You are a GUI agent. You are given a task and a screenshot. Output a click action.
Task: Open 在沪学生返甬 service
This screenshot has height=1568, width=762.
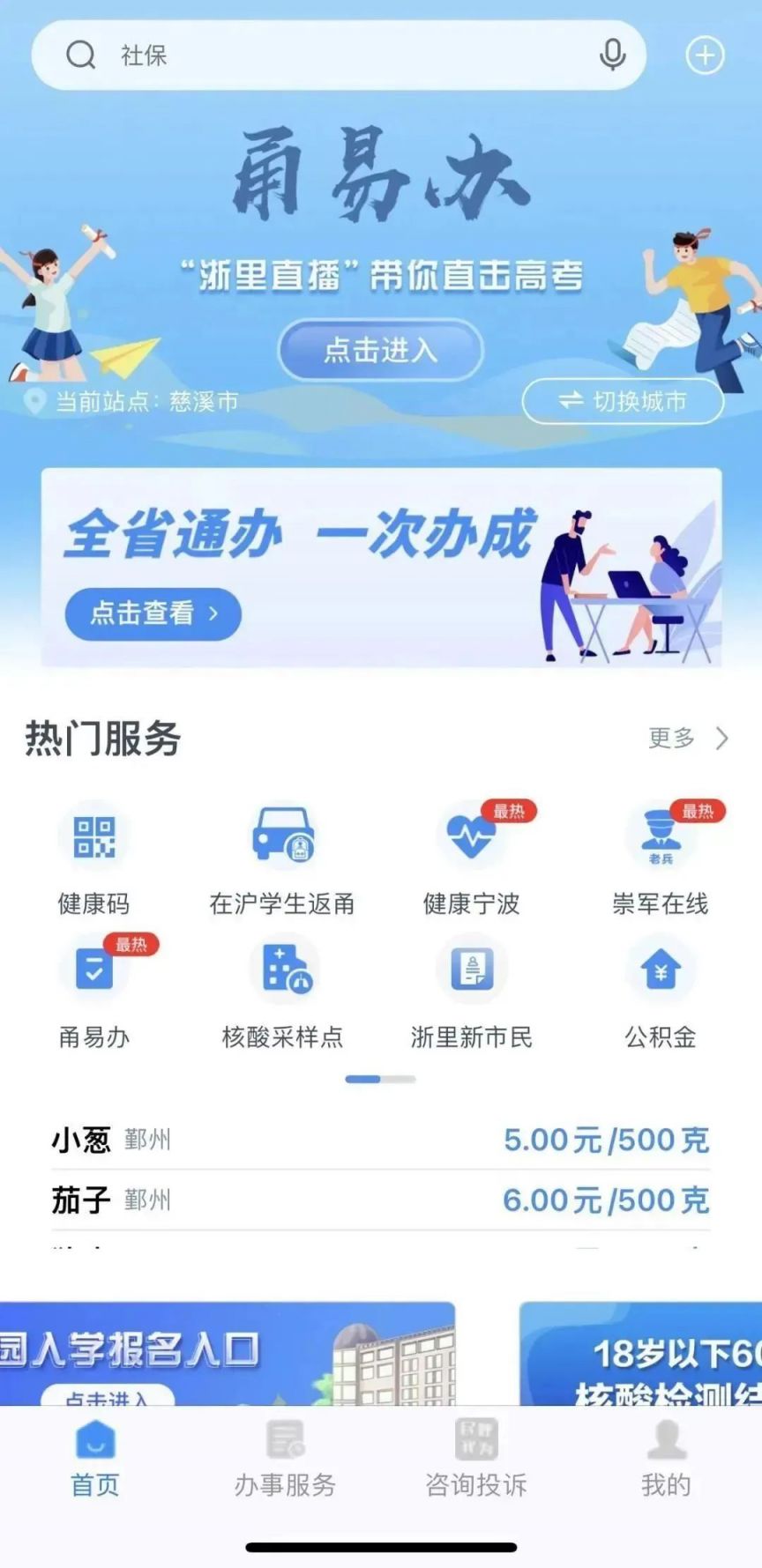coord(282,857)
